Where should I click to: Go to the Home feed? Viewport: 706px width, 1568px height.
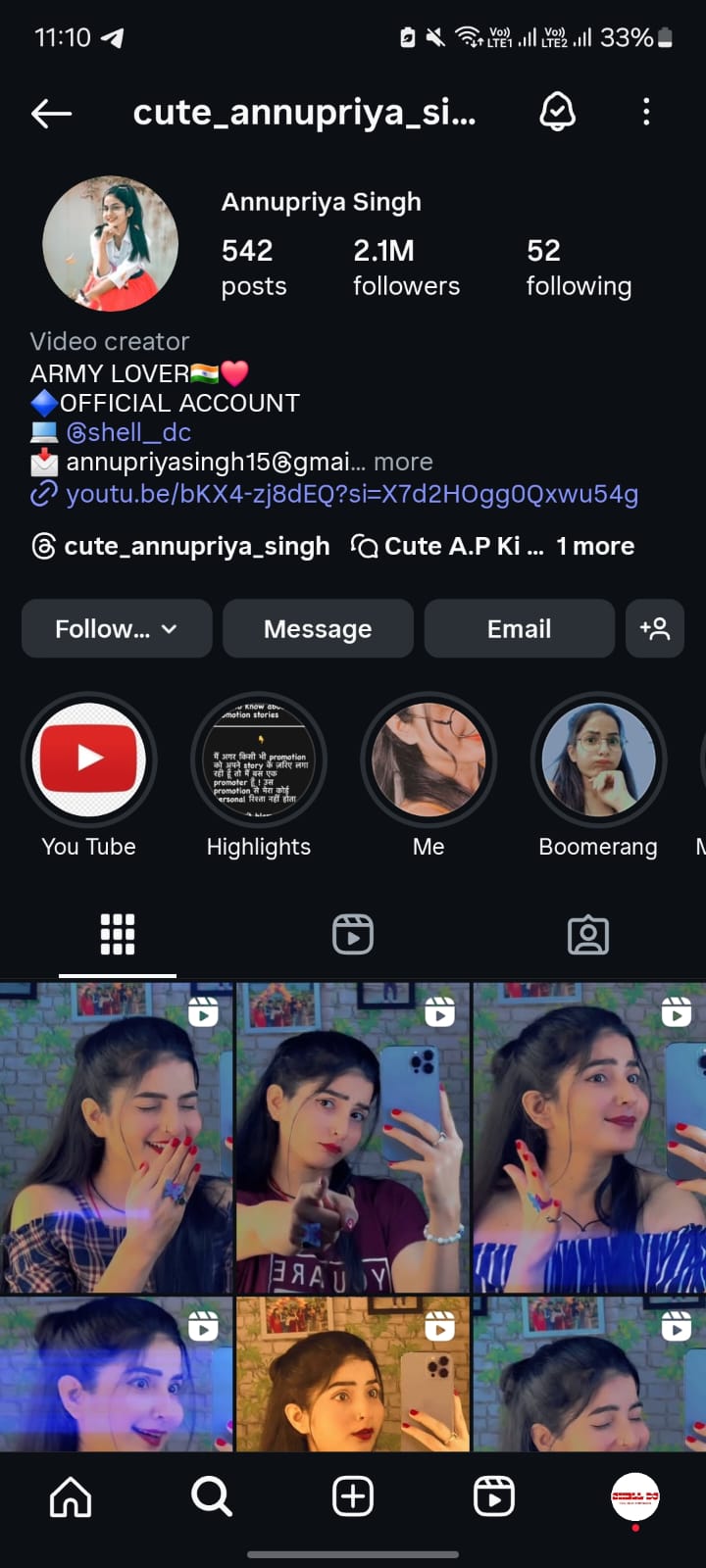click(71, 1496)
